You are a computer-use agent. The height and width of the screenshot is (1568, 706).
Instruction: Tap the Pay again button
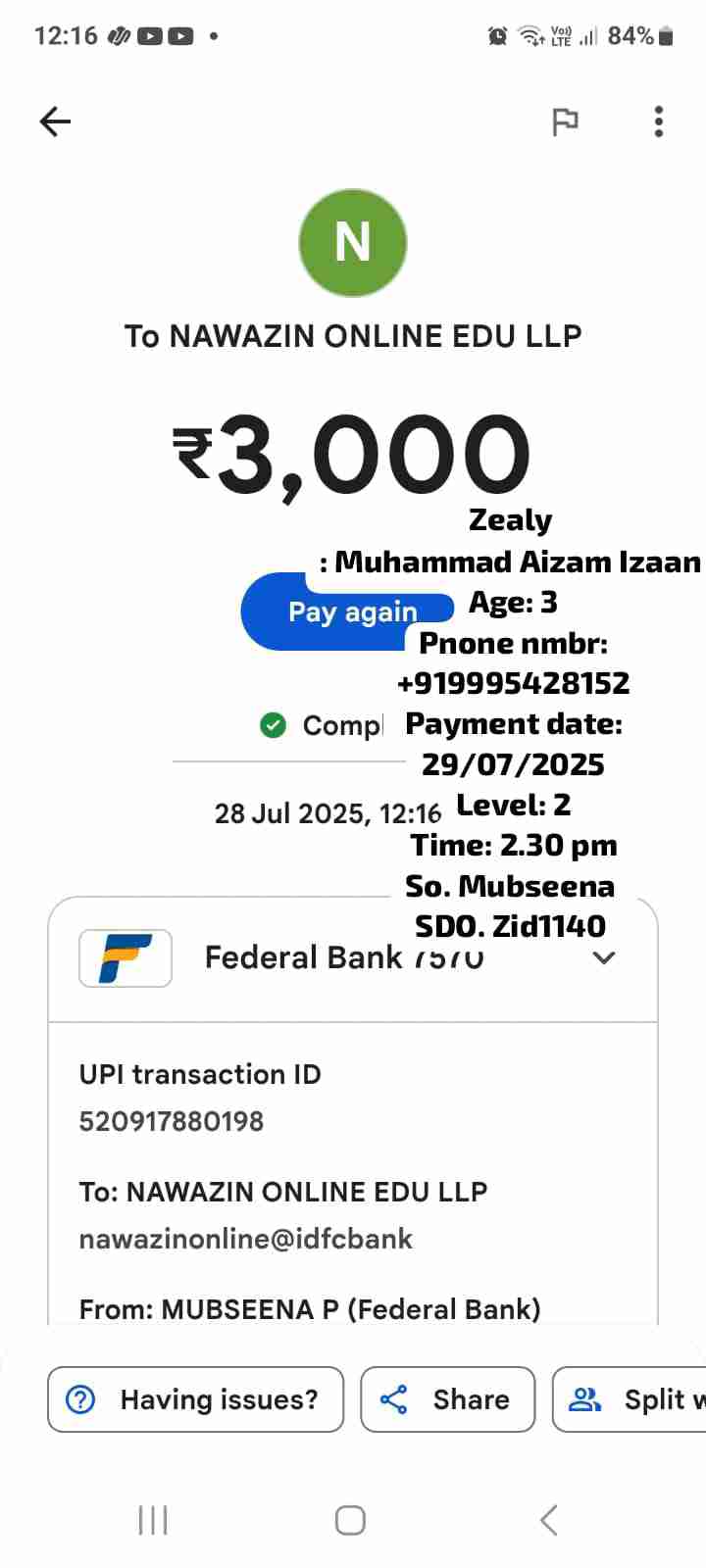click(333, 612)
